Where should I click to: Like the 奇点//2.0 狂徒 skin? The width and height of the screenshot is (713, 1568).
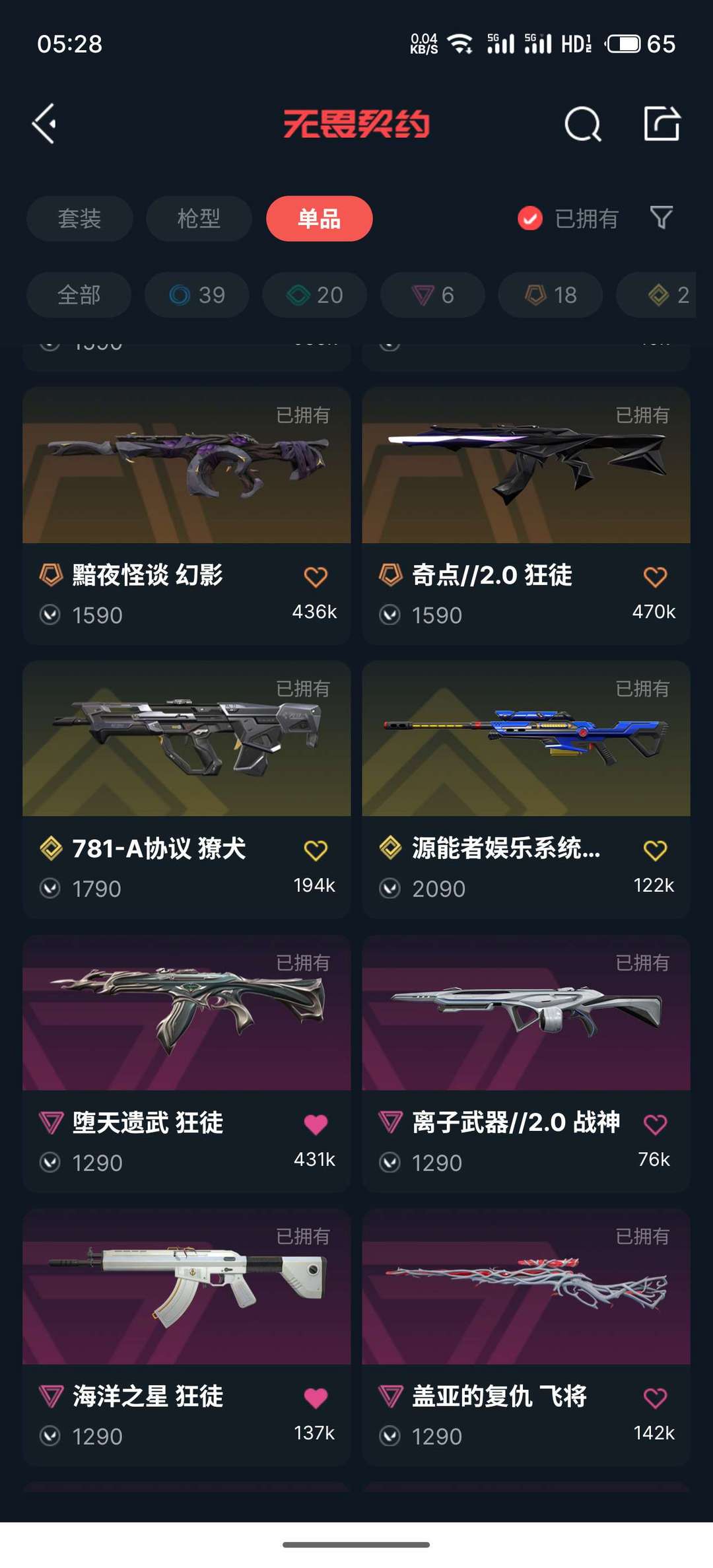[655, 576]
